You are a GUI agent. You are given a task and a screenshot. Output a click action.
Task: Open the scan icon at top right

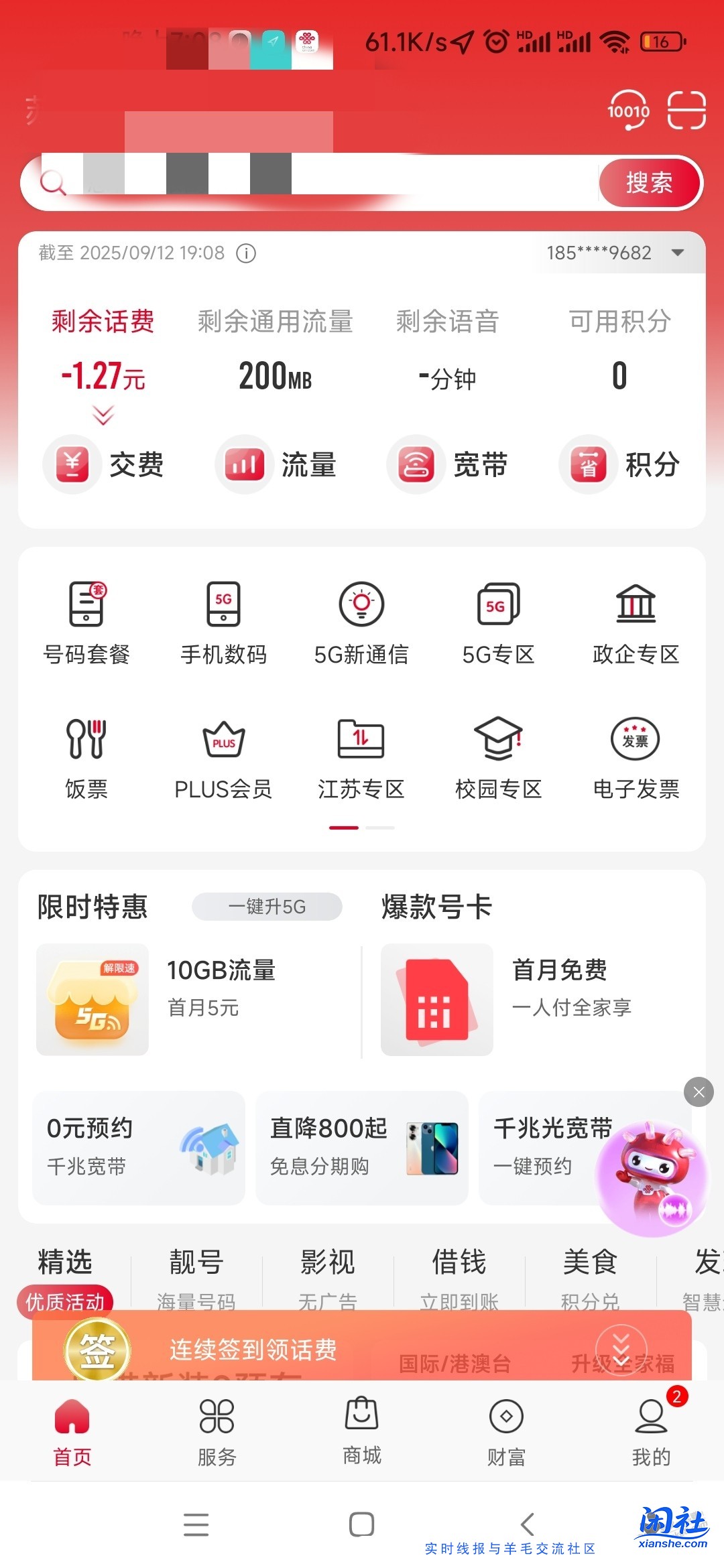(685, 109)
